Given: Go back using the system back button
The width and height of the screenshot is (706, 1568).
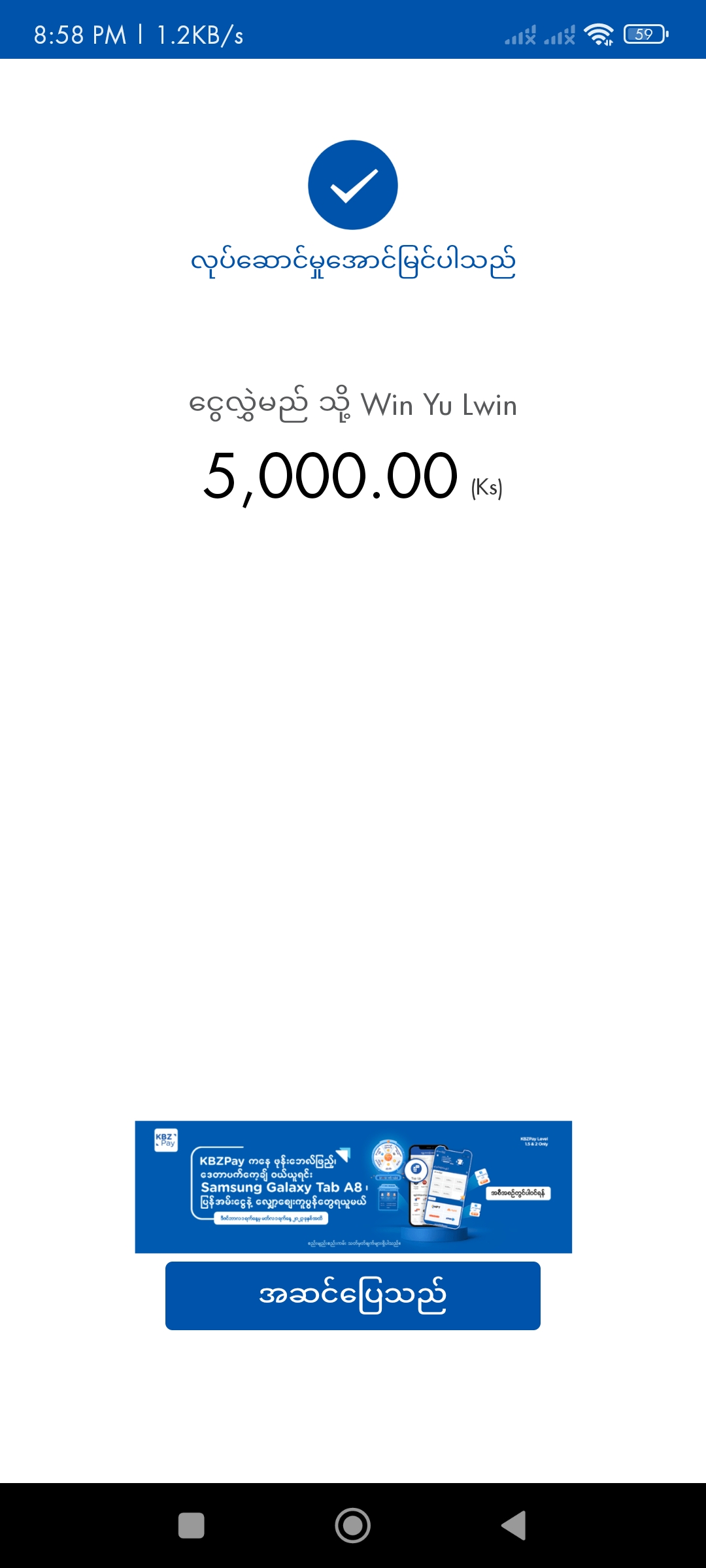Looking at the screenshot, I should 514,1526.
